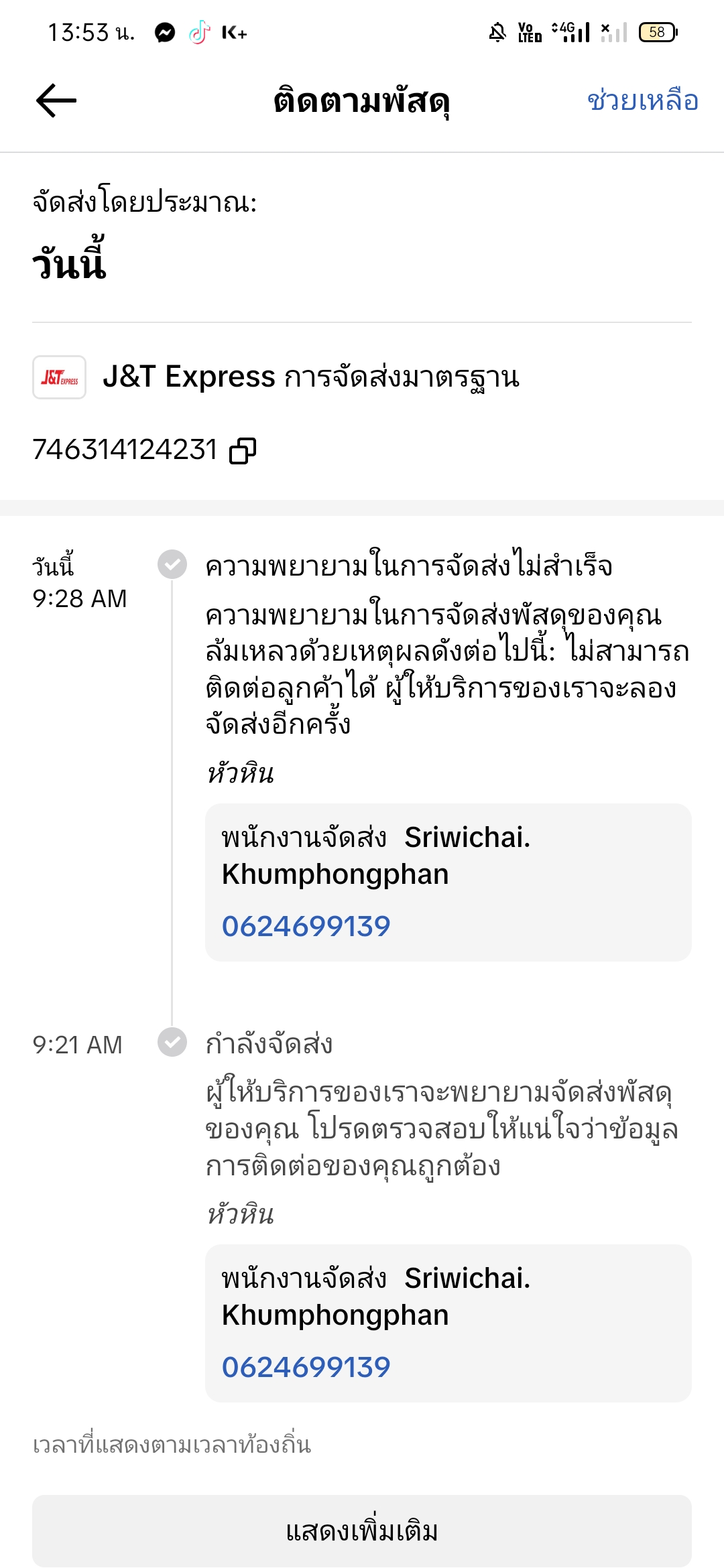Viewport: 724px width, 1568px height.
Task: Go back using the arrow icon
Action: pyautogui.click(x=56, y=101)
